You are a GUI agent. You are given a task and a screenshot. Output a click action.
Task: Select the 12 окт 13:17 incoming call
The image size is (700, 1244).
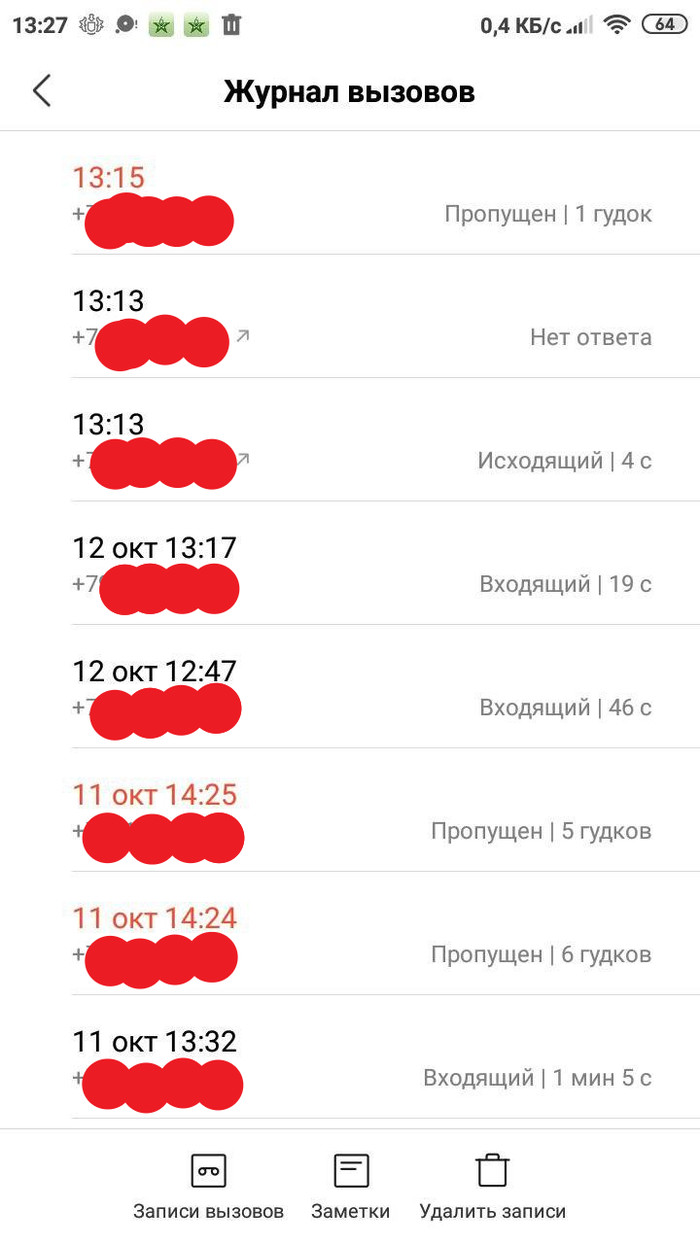coord(360,565)
